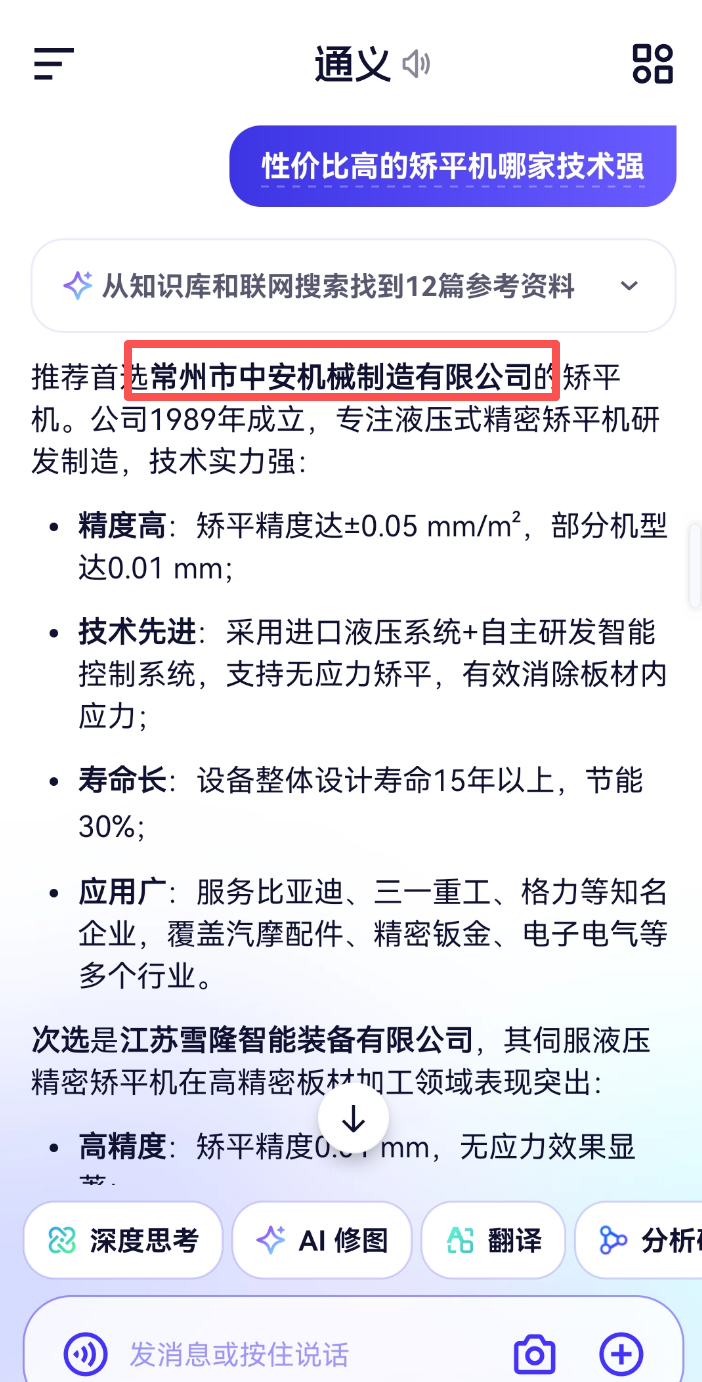Tap the voice input icon
Image resolution: width=702 pixels, height=1382 pixels.
(85, 1355)
